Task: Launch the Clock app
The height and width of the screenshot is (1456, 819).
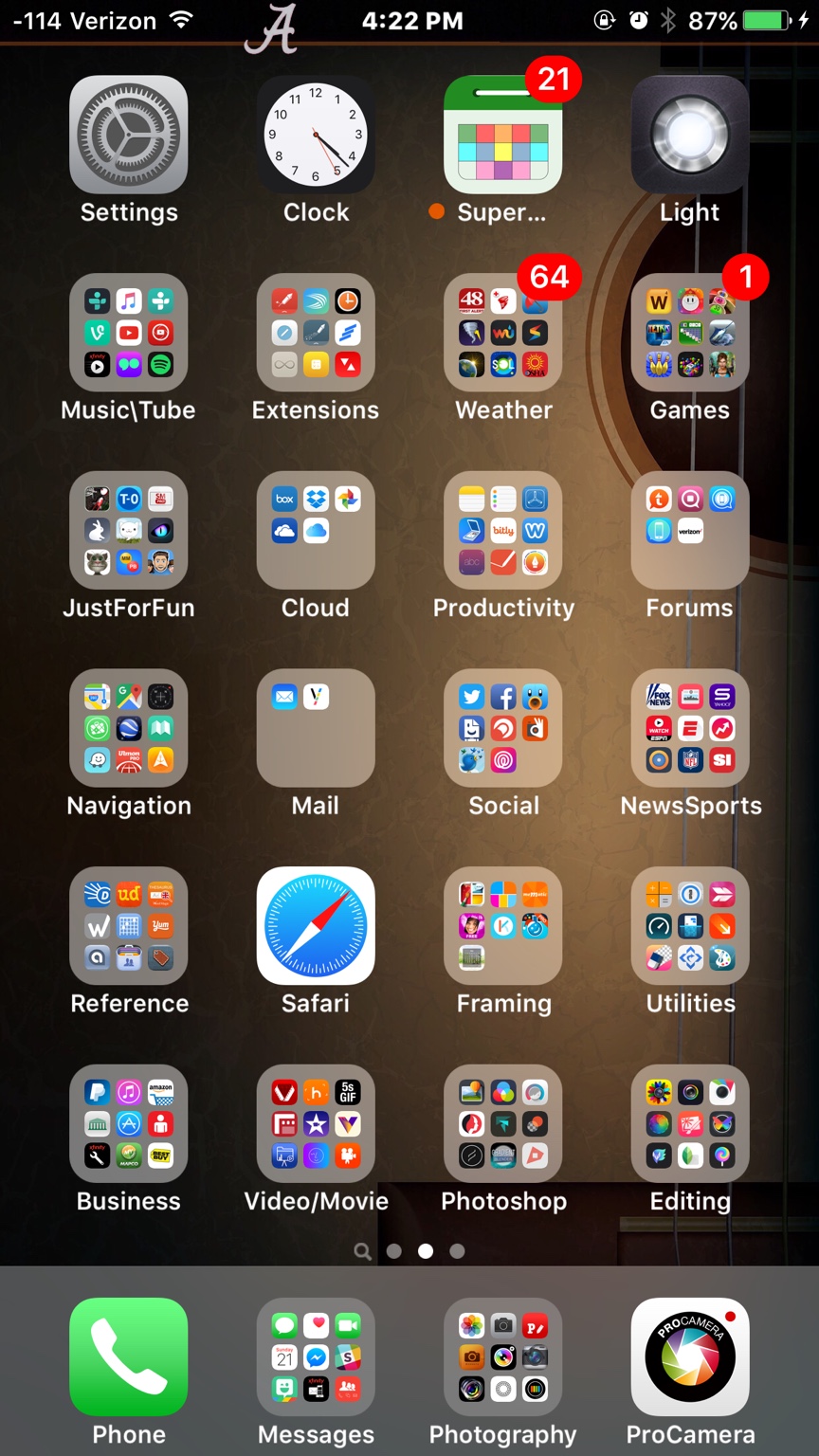Action: coord(316,135)
